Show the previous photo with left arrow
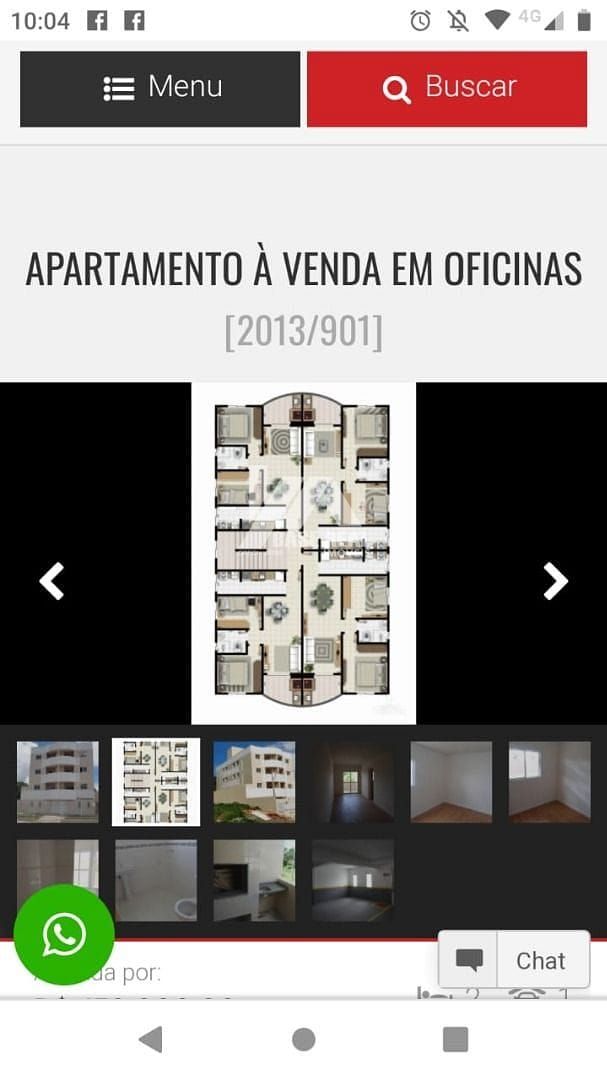Viewport: 607px width, 1080px height. pos(51,581)
